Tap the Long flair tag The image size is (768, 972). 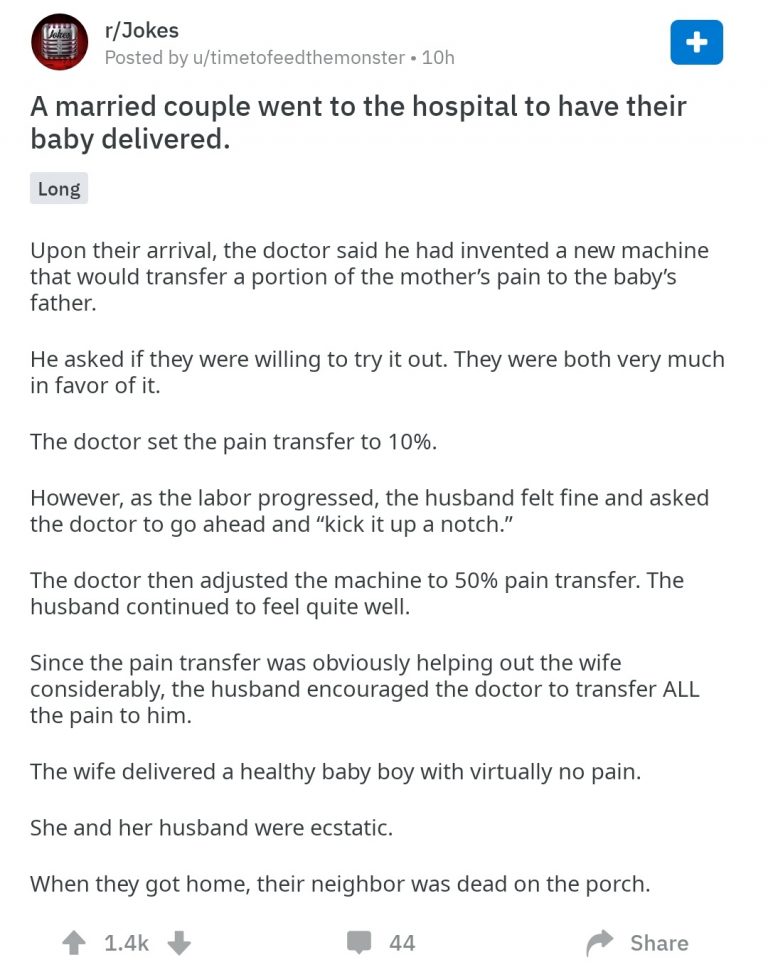pyautogui.click(x=59, y=188)
